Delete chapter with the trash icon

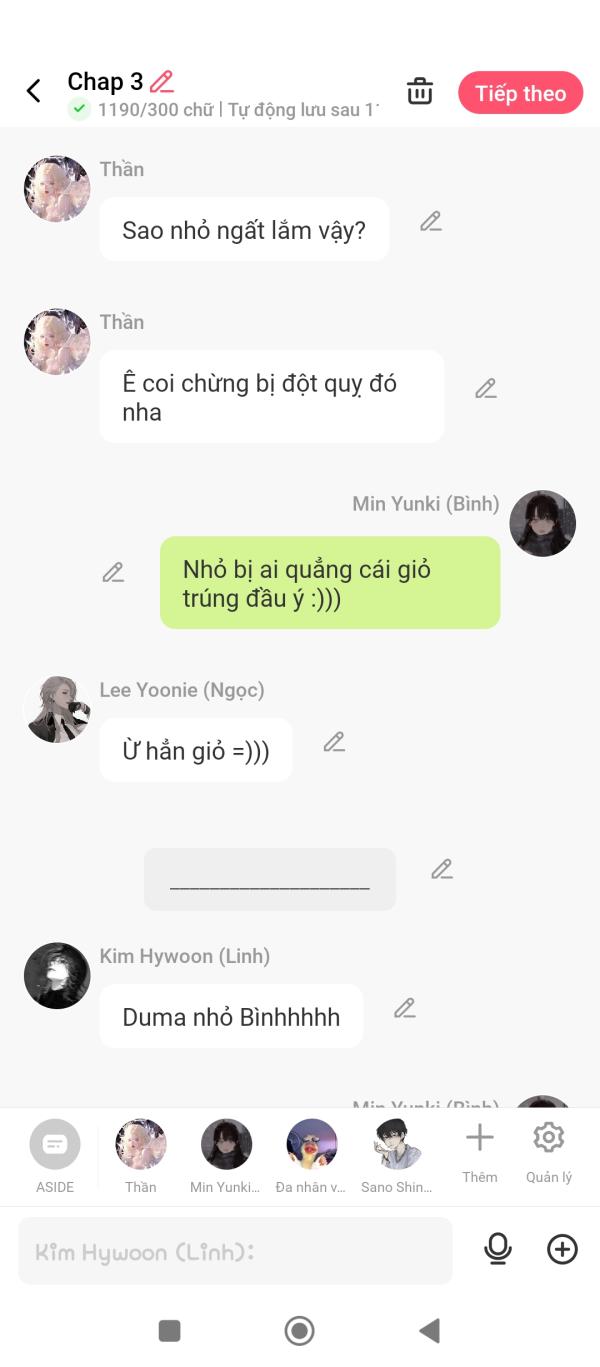click(x=420, y=91)
